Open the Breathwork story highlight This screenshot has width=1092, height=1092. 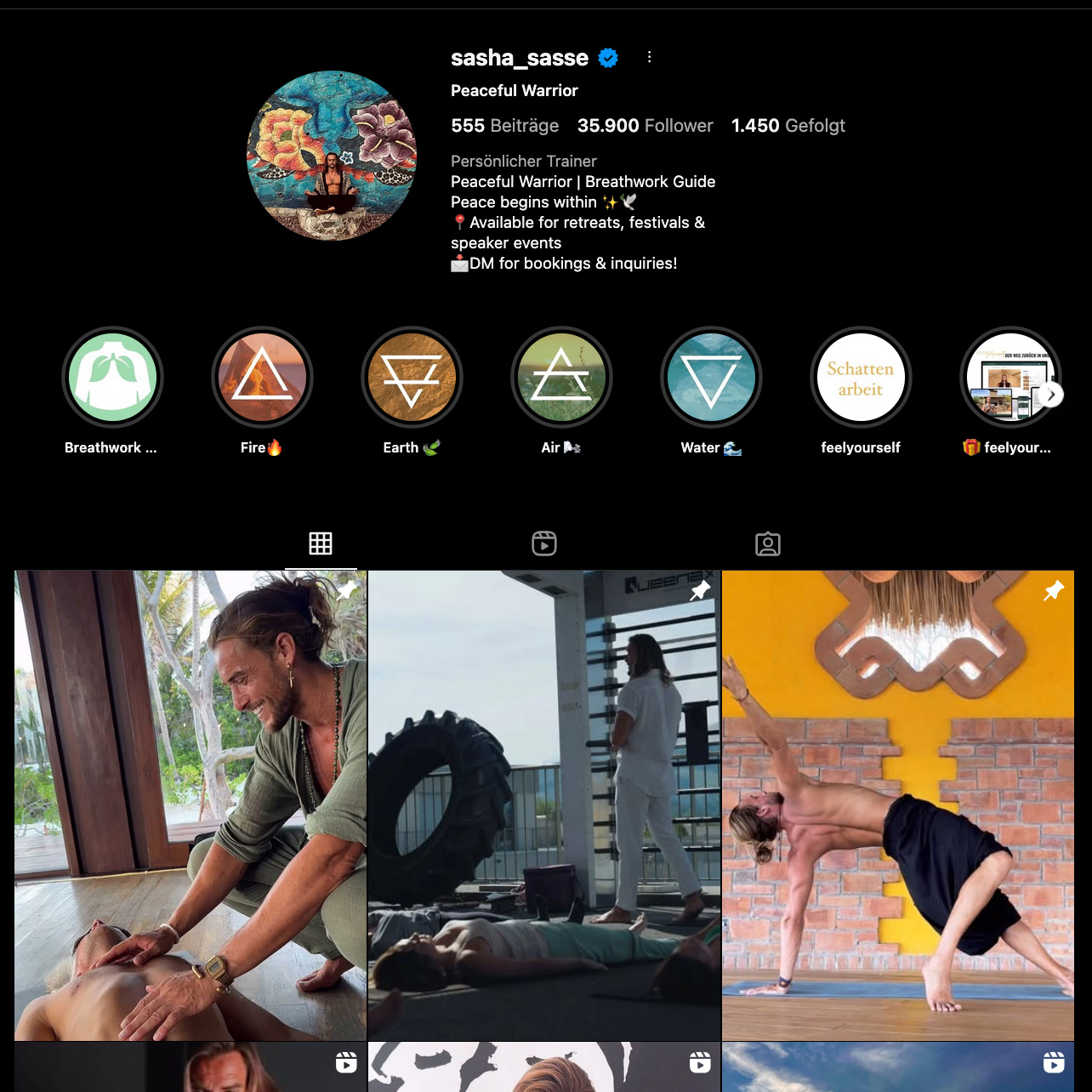112,378
